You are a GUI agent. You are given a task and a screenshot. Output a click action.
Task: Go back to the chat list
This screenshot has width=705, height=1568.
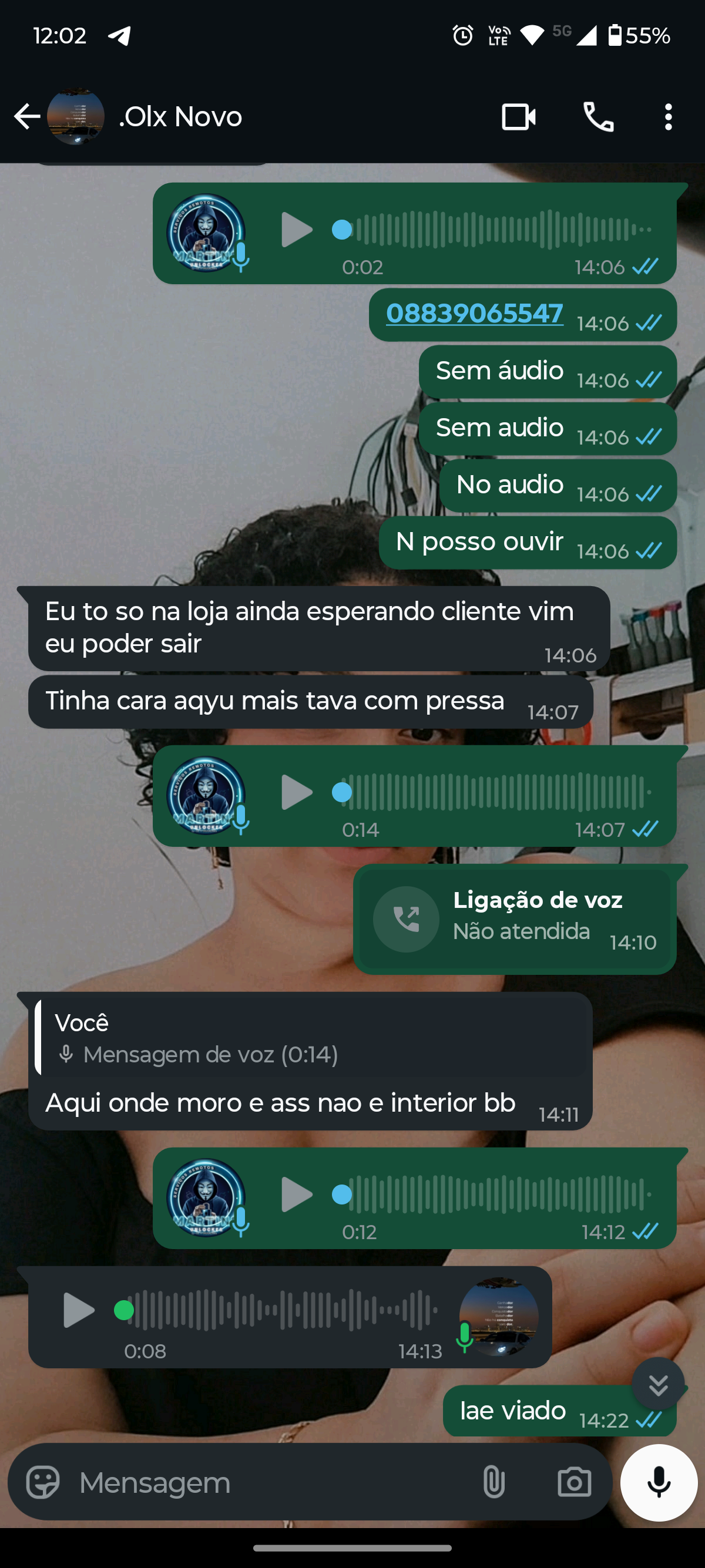click(x=27, y=116)
